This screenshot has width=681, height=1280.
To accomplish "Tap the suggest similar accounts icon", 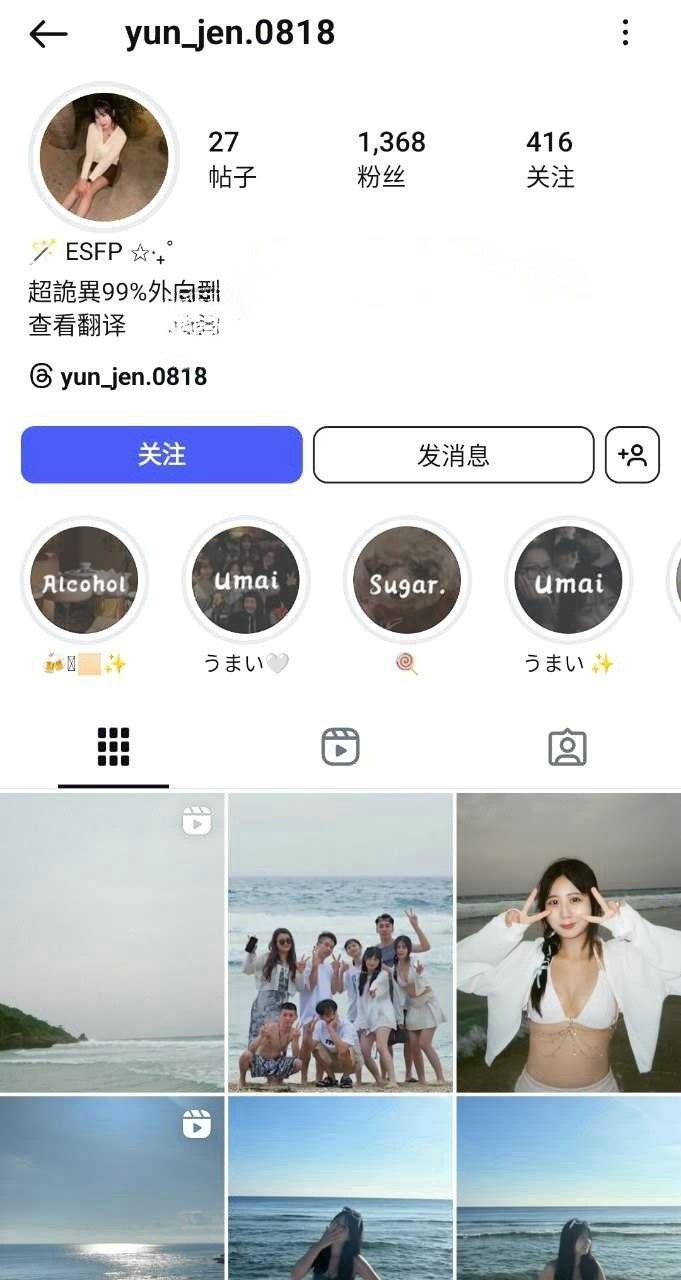I will 632,455.
